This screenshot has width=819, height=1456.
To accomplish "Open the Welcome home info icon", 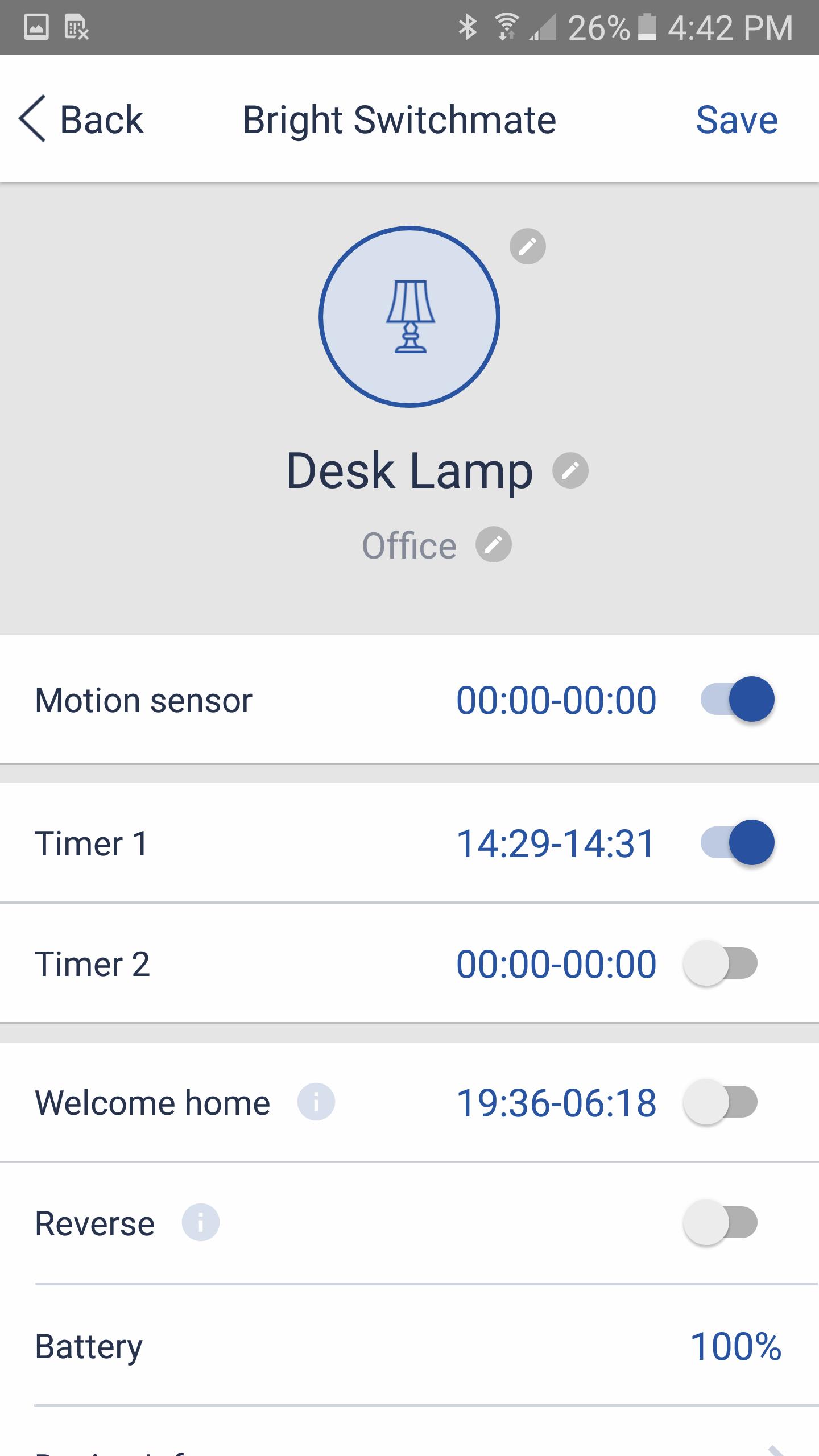I will pos(316,1102).
